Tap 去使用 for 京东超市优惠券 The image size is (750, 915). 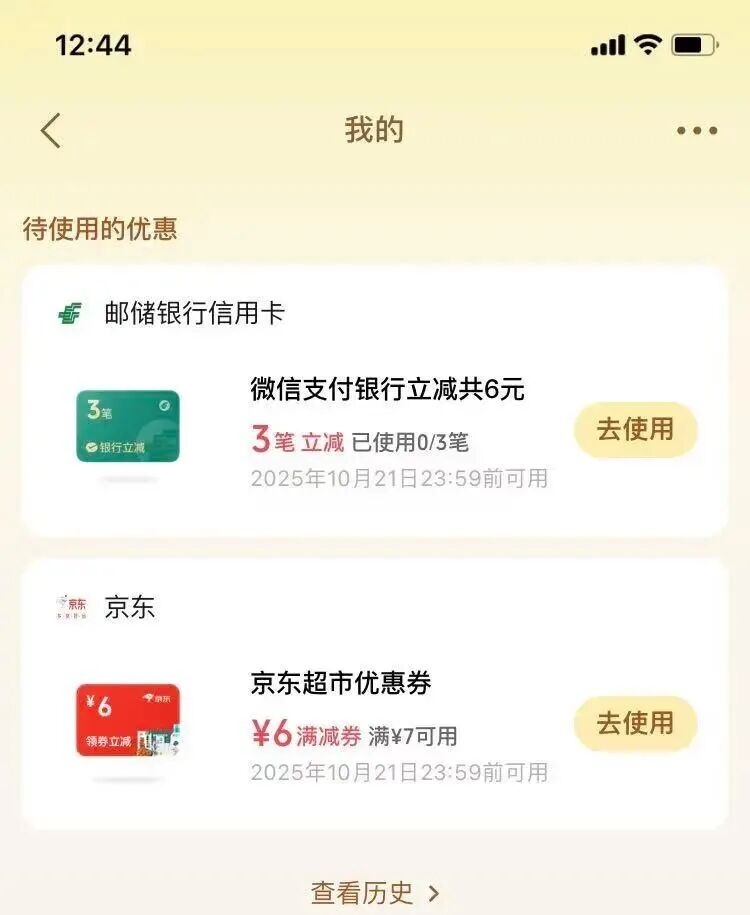coord(635,723)
